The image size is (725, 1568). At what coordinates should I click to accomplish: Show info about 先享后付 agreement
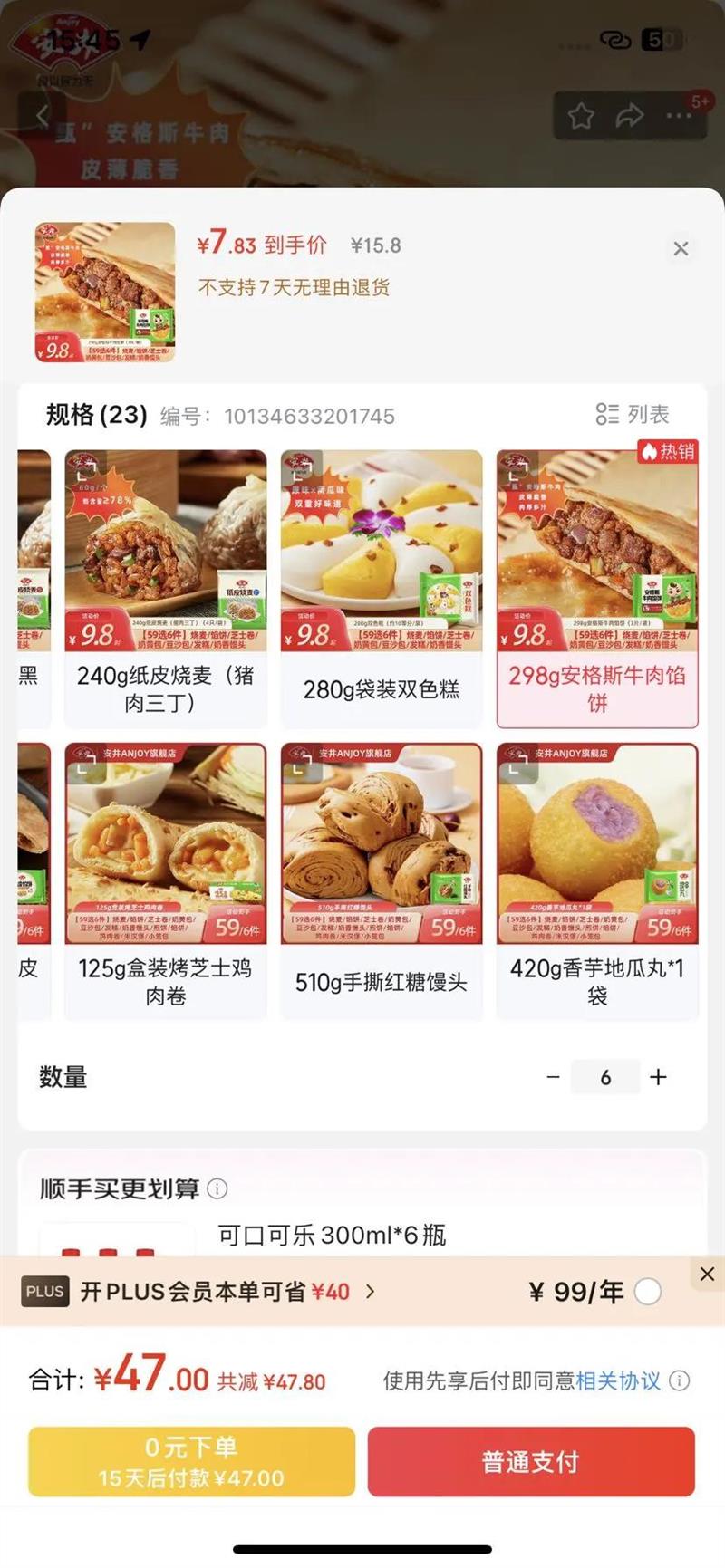tap(679, 1380)
